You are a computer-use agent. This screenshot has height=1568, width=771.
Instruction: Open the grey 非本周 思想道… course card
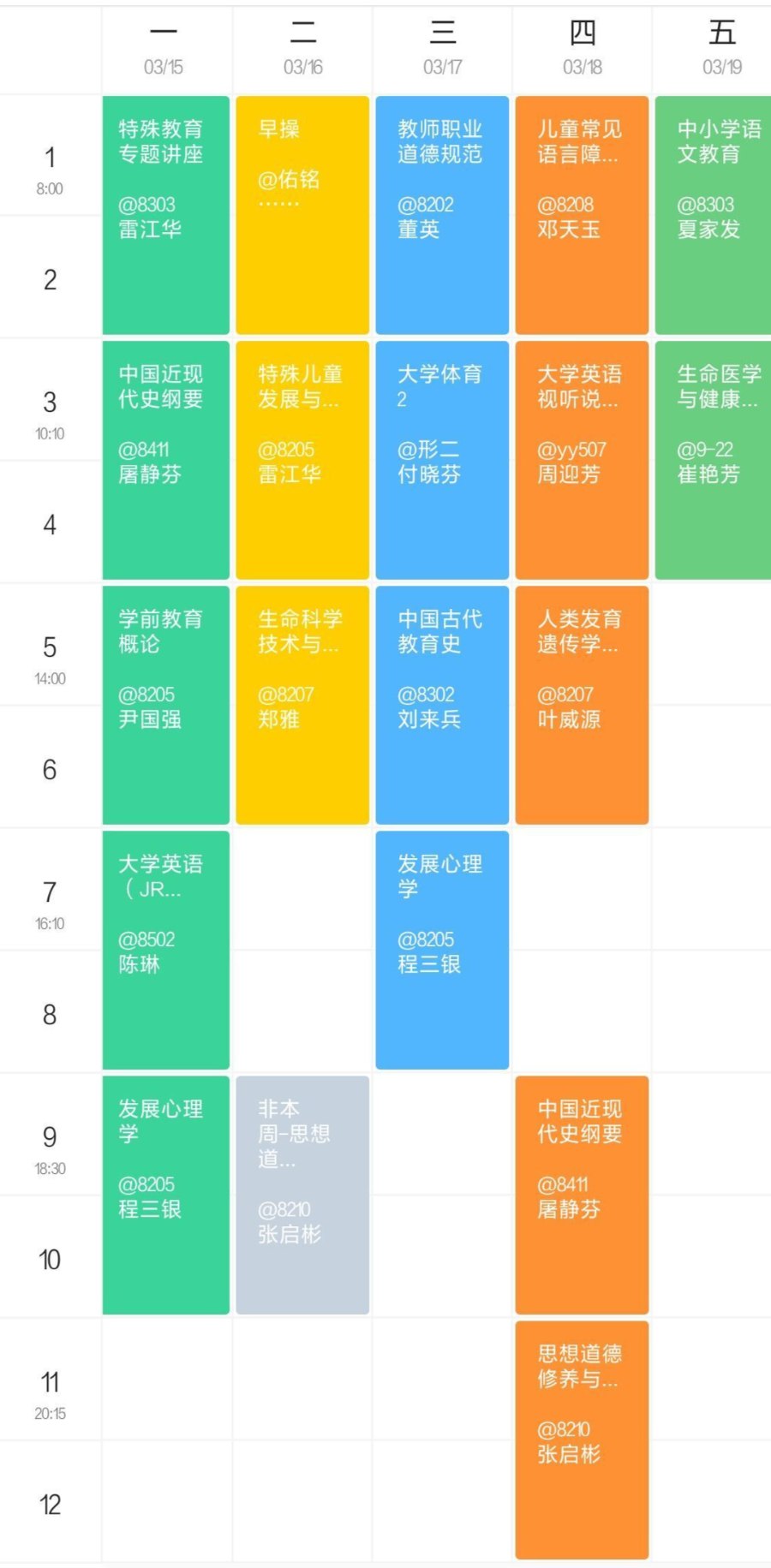[x=302, y=1195]
